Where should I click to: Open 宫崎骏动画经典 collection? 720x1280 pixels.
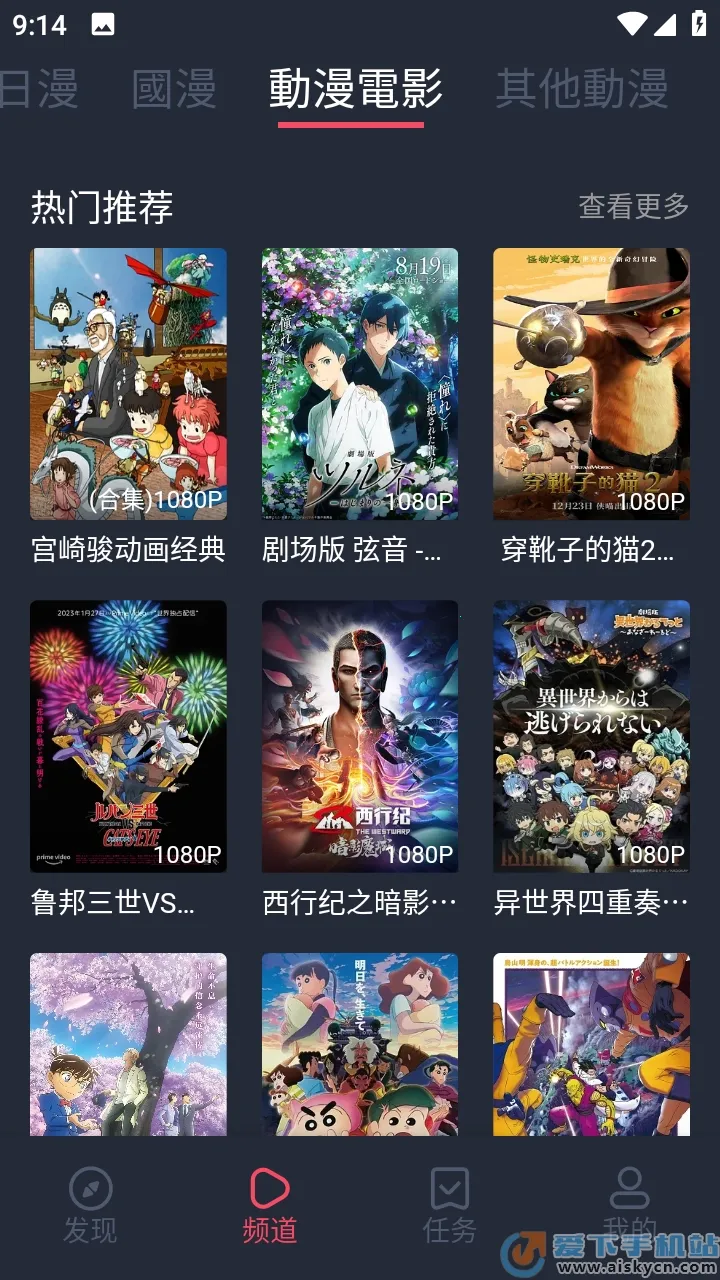(128, 385)
